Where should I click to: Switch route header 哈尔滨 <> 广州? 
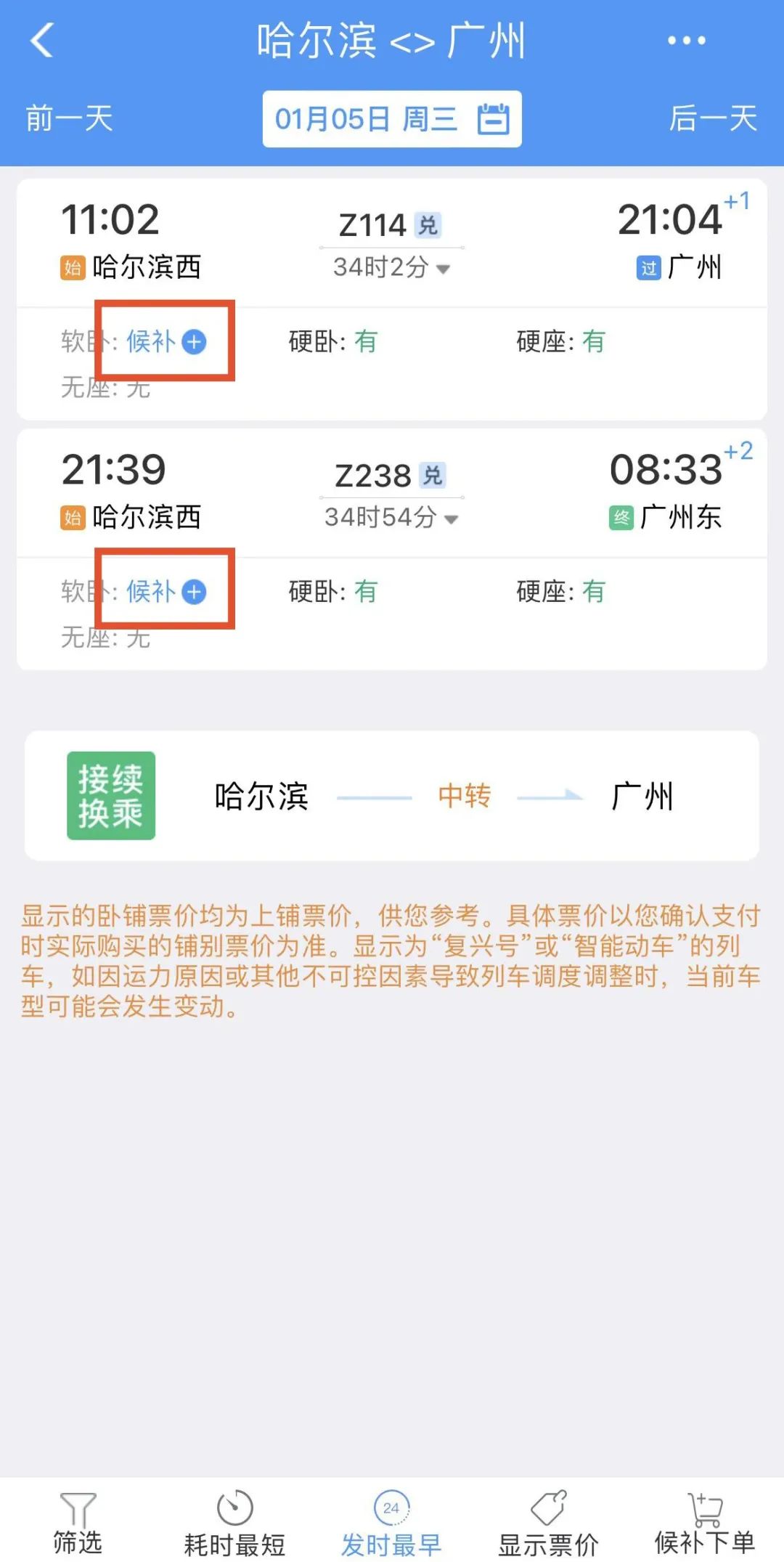click(392, 40)
